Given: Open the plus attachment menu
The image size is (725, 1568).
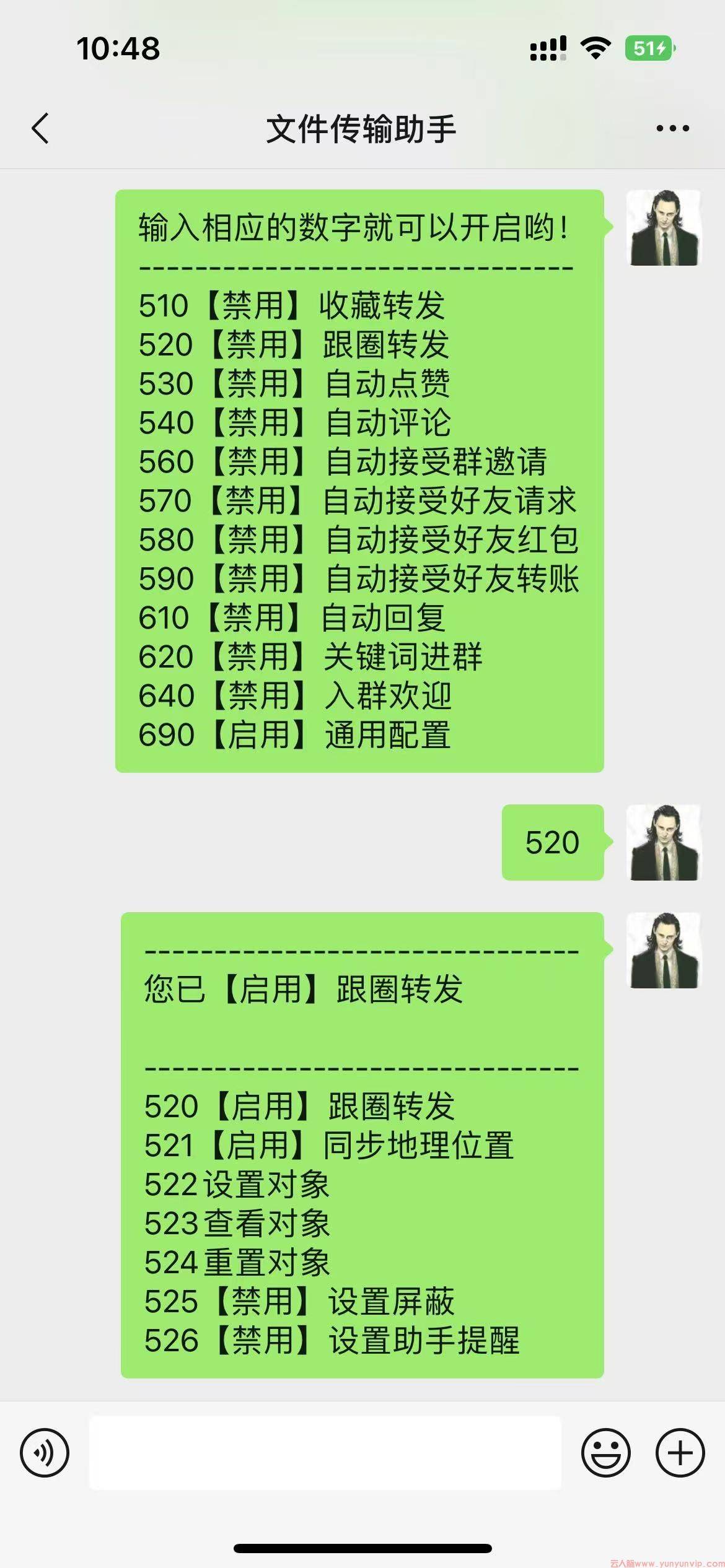Looking at the screenshot, I should coord(680,1452).
